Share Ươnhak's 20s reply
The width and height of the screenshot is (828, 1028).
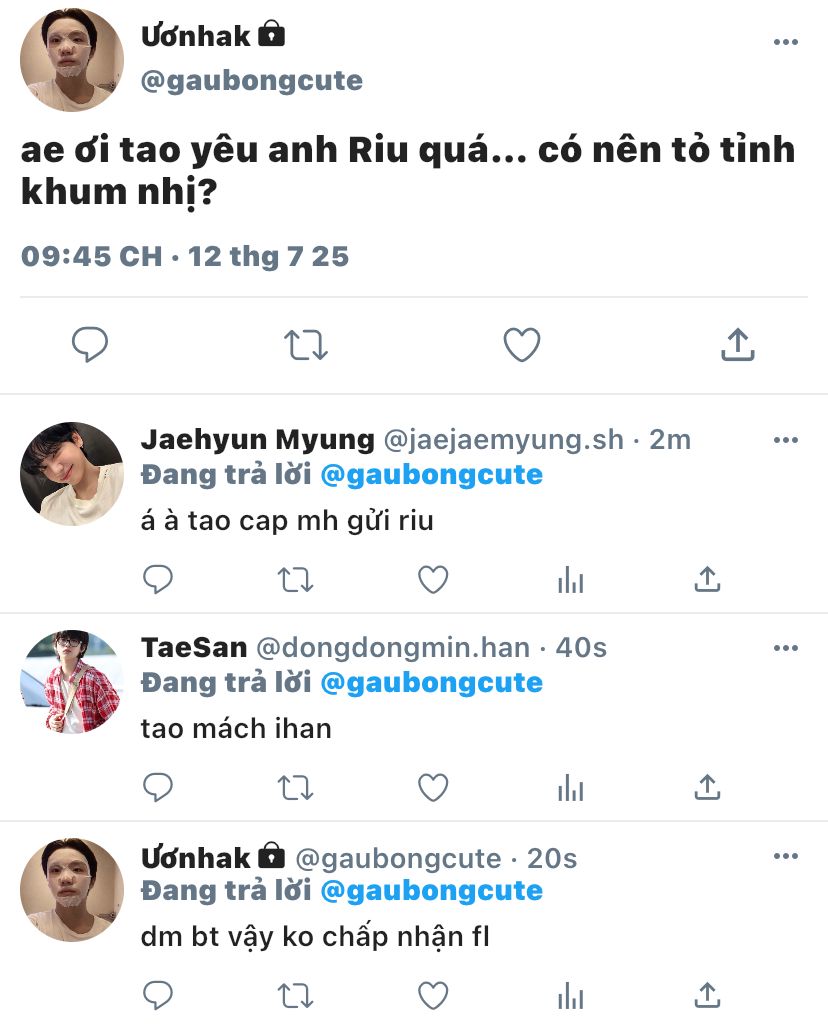pyautogui.click(x=707, y=995)
